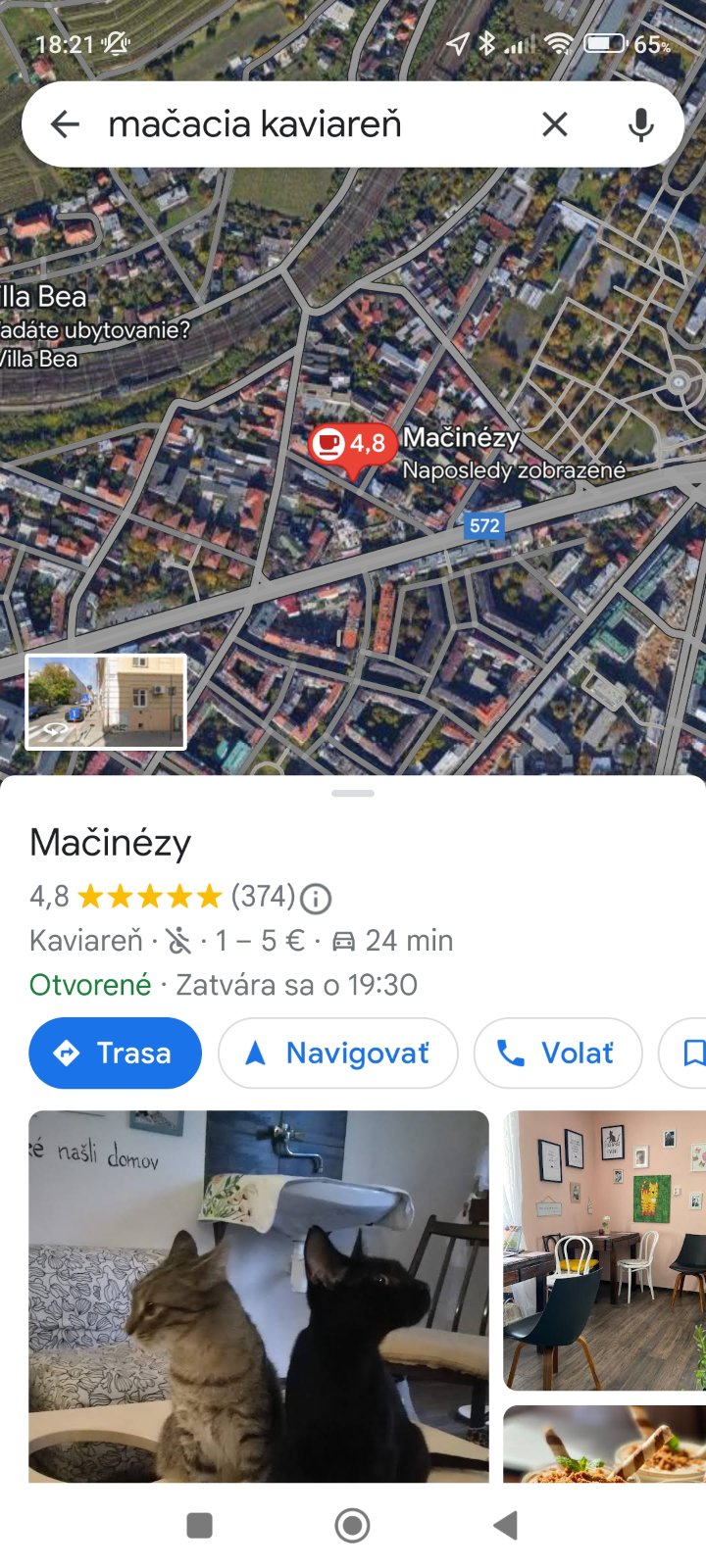This screenshot has width=706, height=1568.
Task: Save the place with the bookmark chip
Action: pos(690,1053)
